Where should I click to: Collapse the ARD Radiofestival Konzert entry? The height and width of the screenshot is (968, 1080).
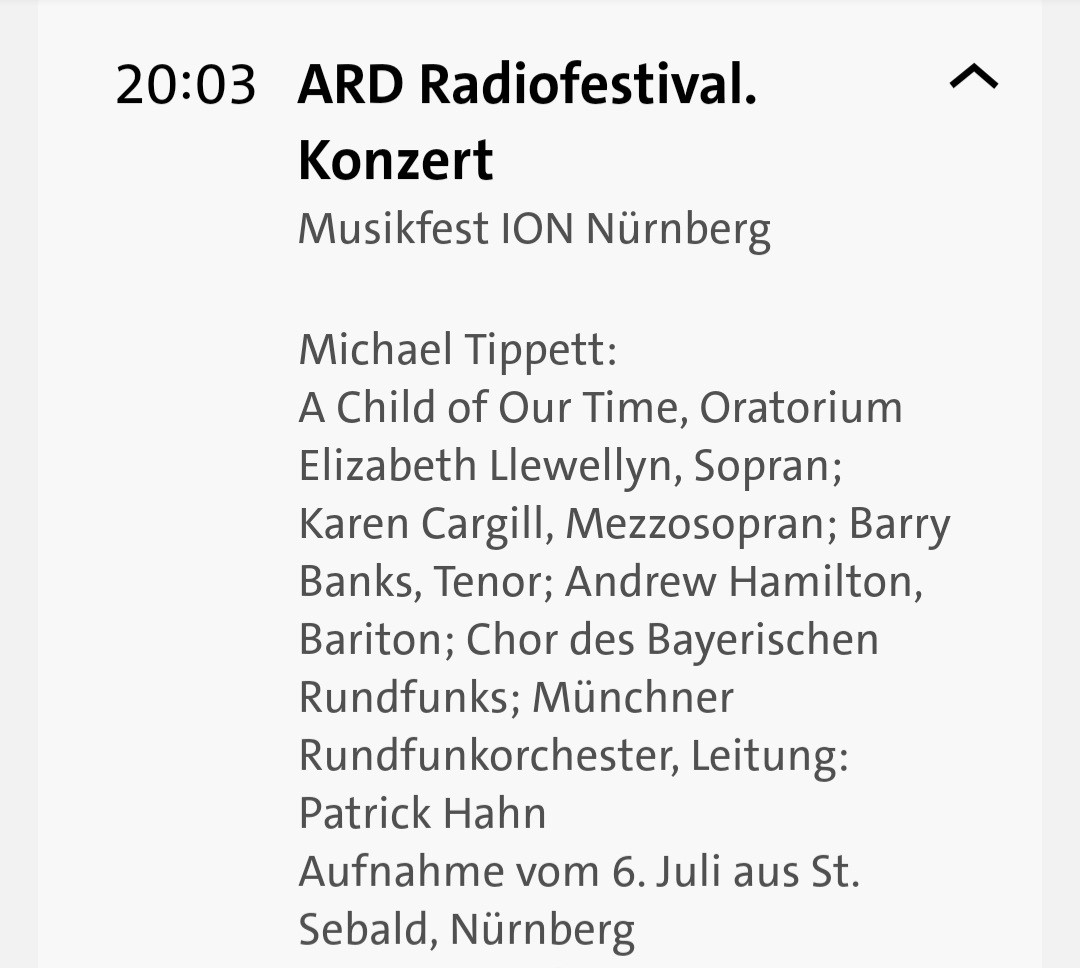tap(973, 78)
